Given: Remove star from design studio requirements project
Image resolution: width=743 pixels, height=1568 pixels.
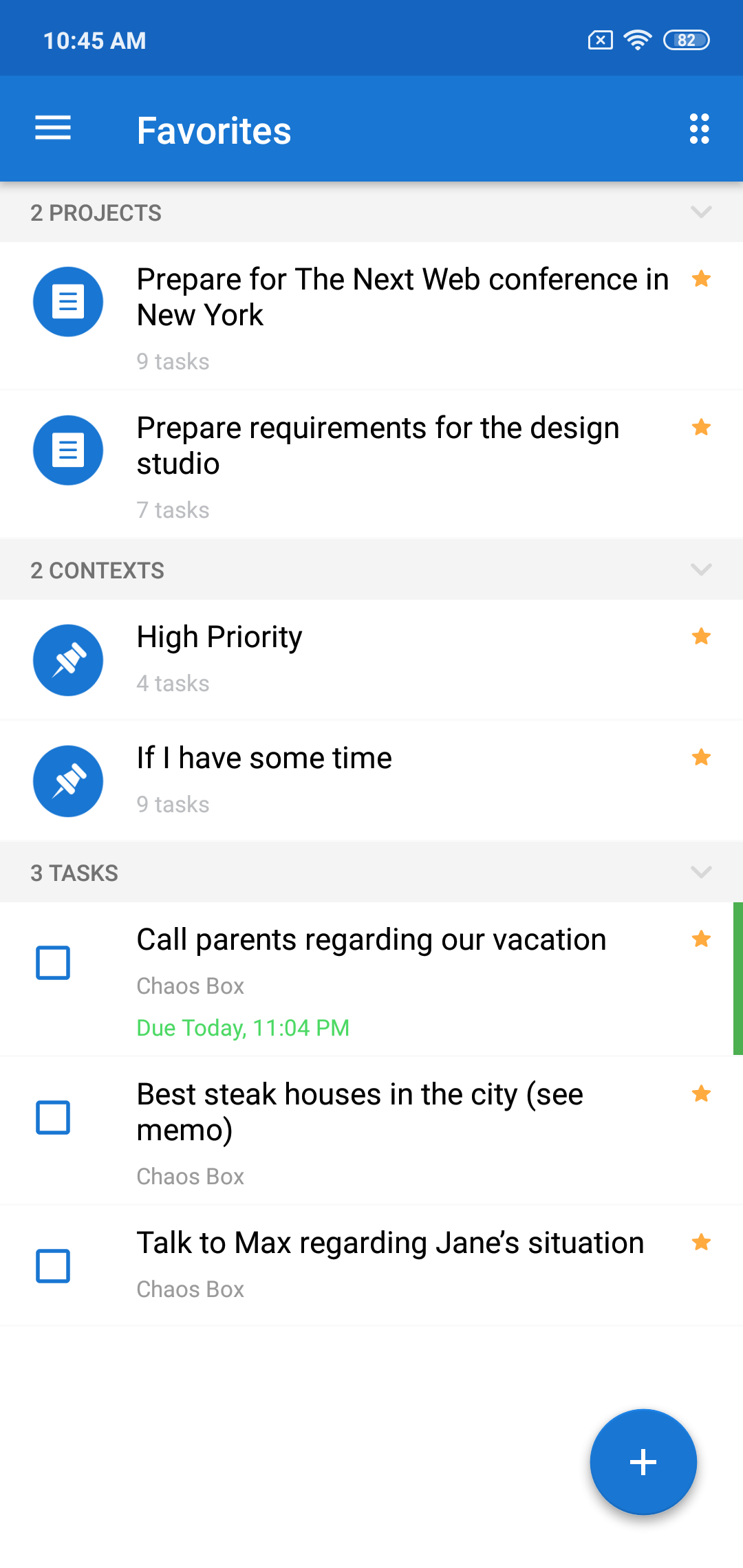Looking at the screenshot, I should pos(701,428).
